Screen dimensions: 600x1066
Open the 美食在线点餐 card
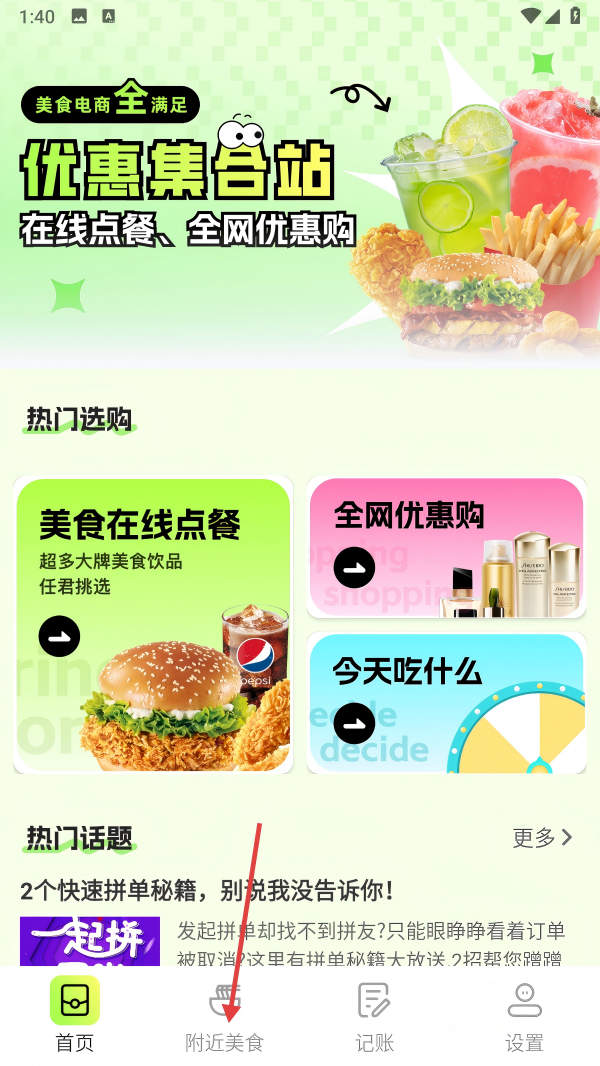153,625
